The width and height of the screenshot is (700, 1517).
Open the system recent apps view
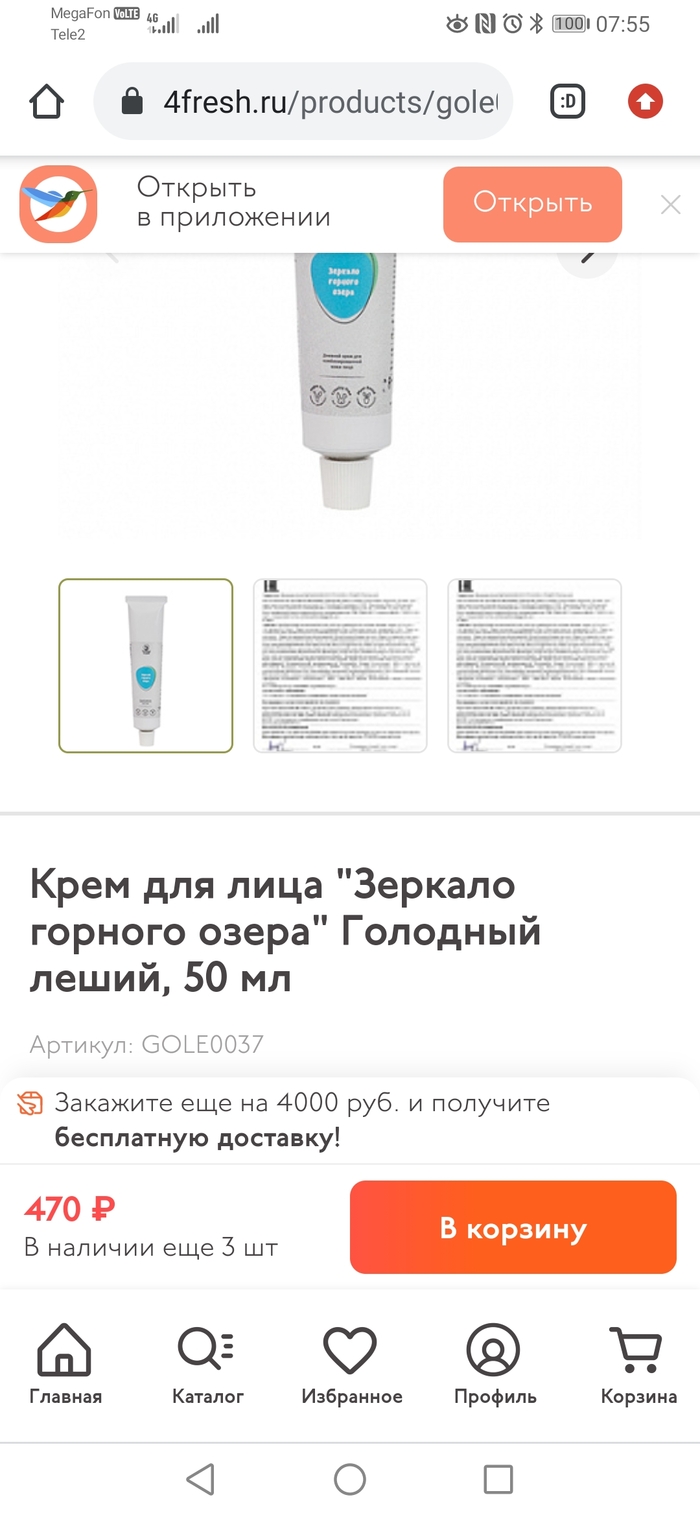497,1479
